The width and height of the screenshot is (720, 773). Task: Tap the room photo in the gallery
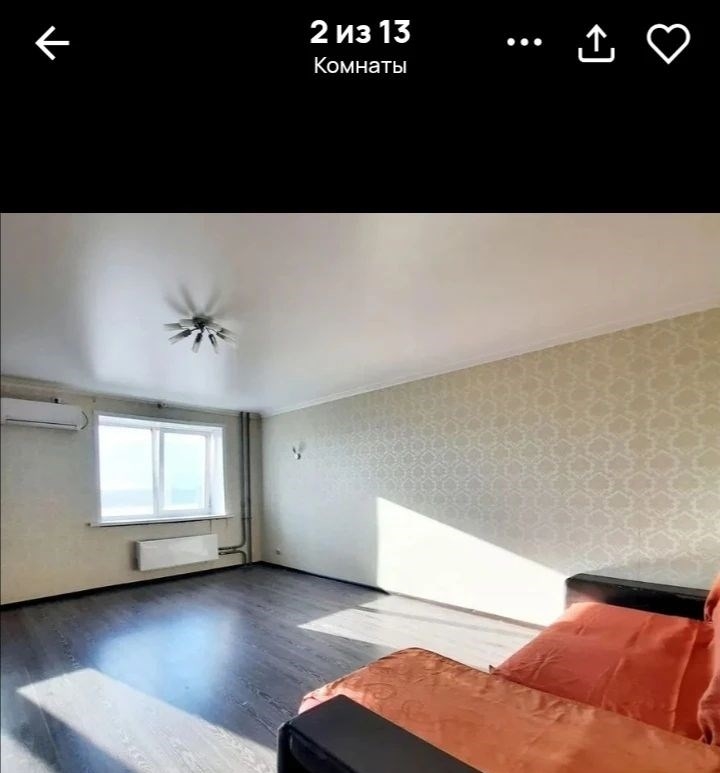(360, 493)
